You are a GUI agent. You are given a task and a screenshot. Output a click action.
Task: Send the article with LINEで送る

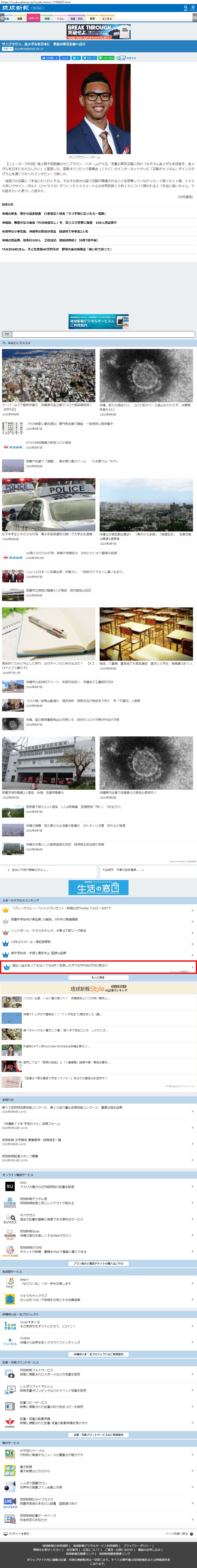pyautogui.click(x=106, y=58)
